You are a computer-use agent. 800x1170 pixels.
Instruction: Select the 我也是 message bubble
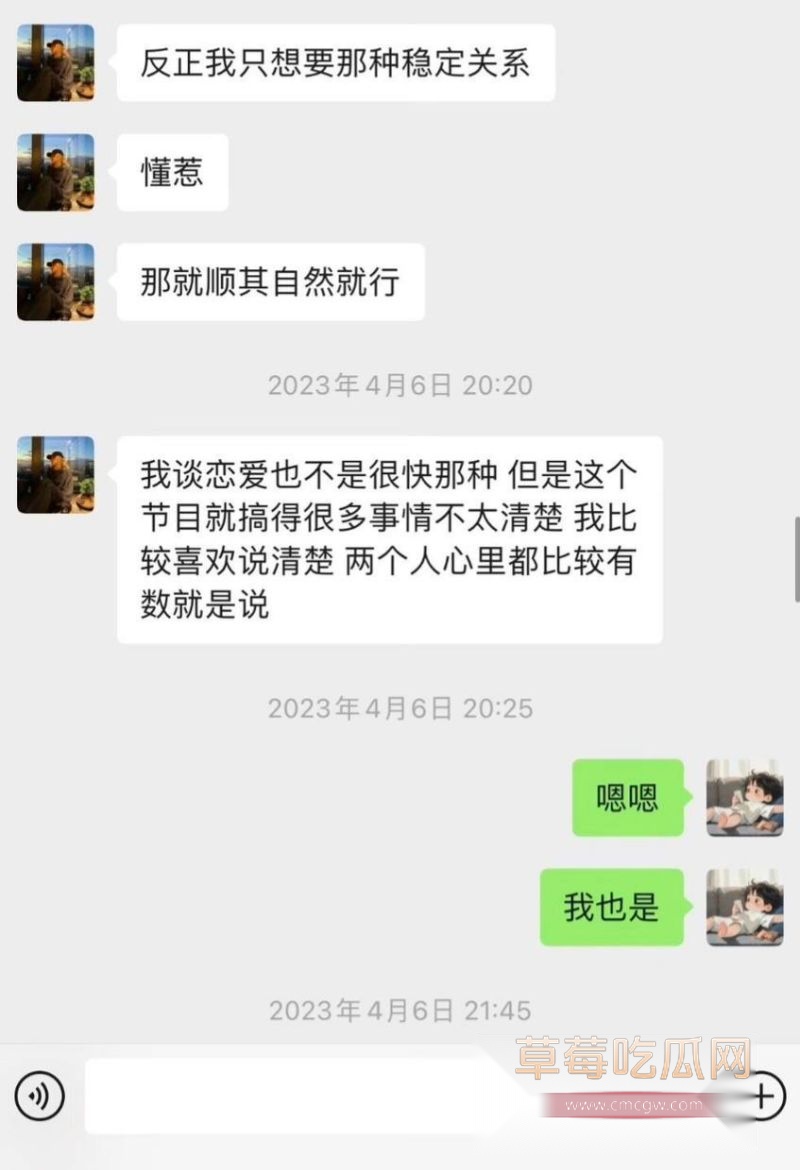coord(611,908)
